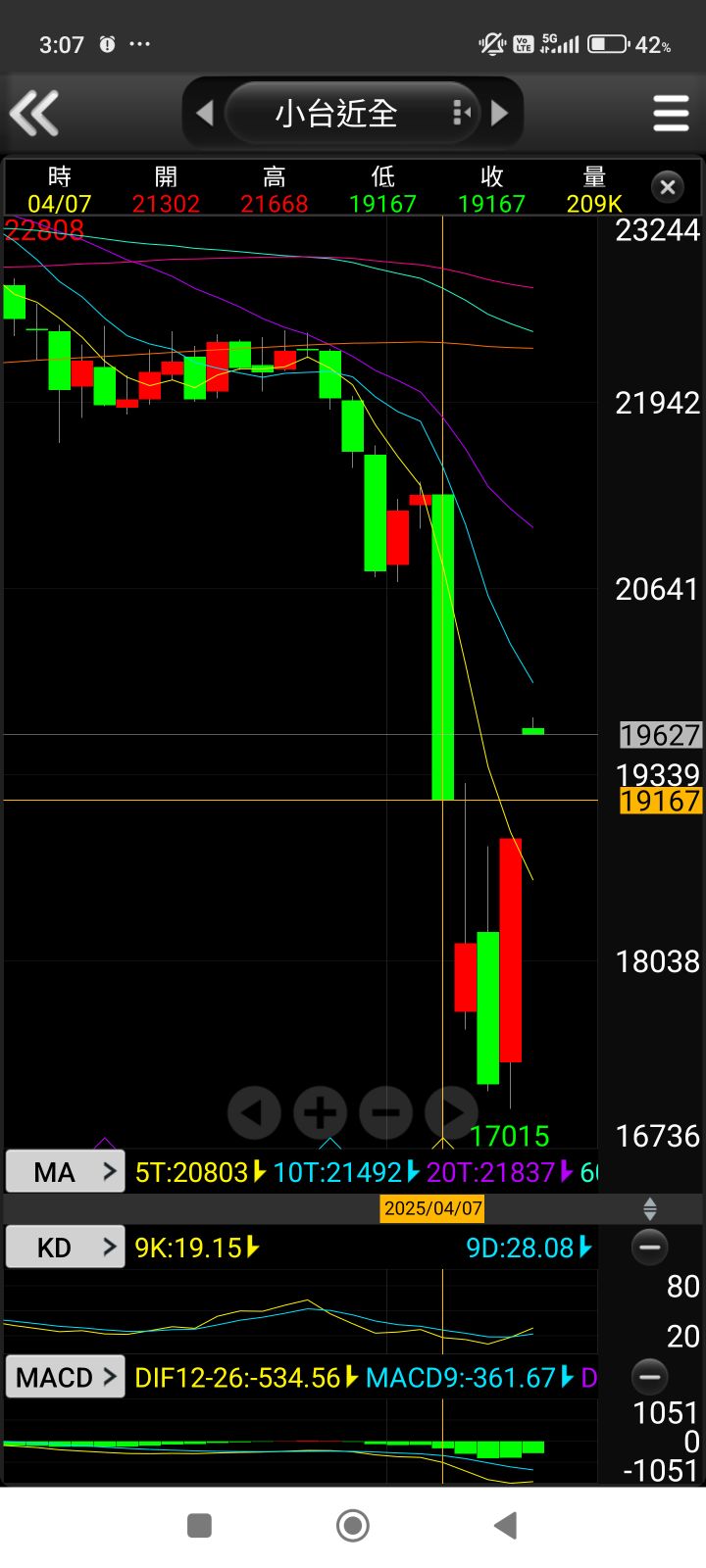The width and height of the screenshot is (706, 1568).
Task: Change the KD indicator selection
Action: (x=66, y=1248)
